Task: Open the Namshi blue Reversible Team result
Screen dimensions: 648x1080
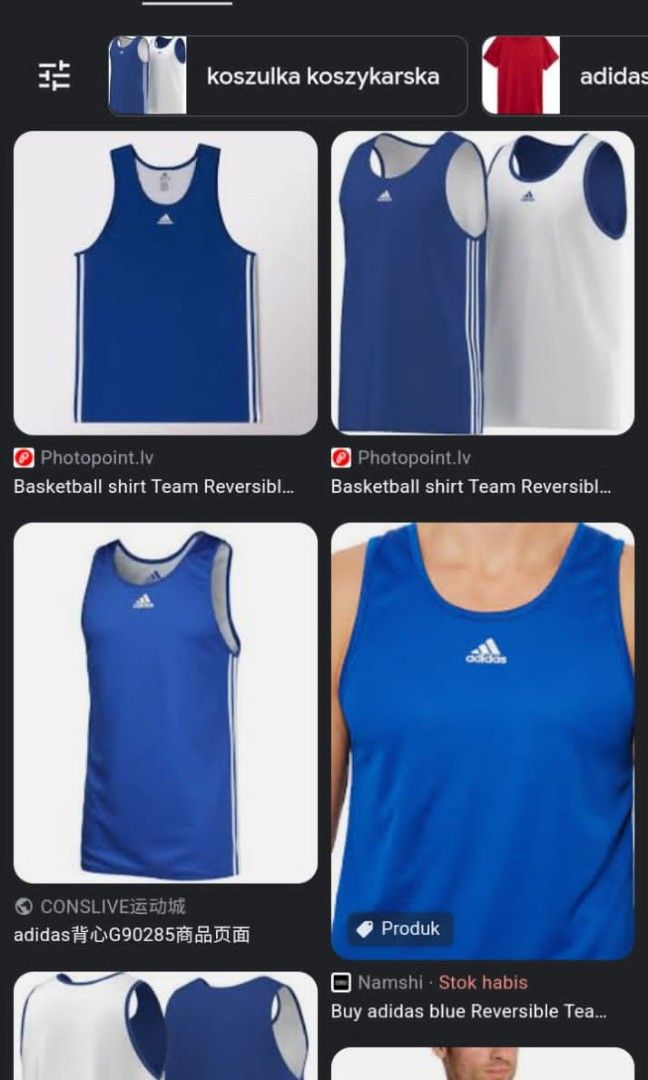Action: coord(483,741)
